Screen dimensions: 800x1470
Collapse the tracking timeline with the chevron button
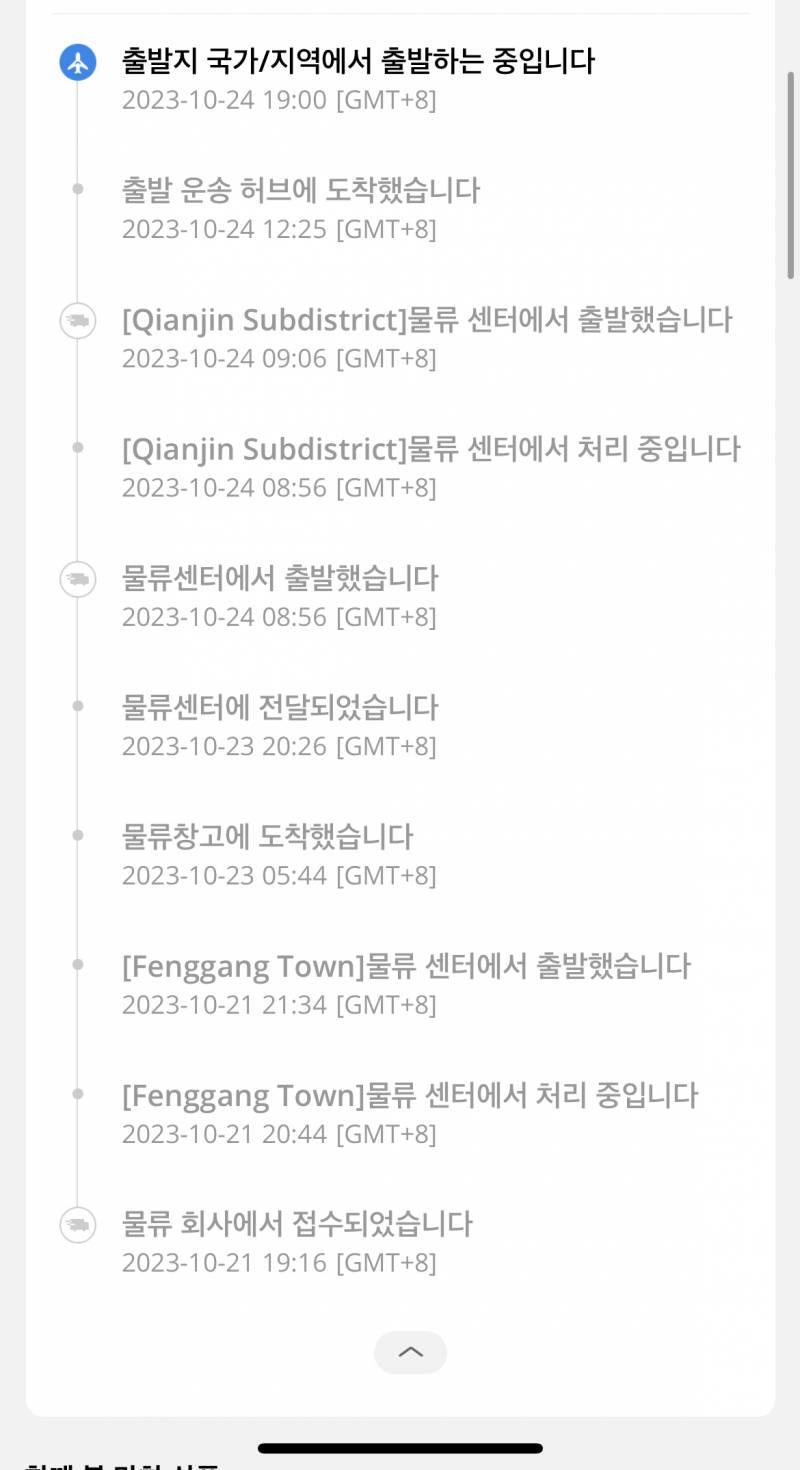[410, 1352]
